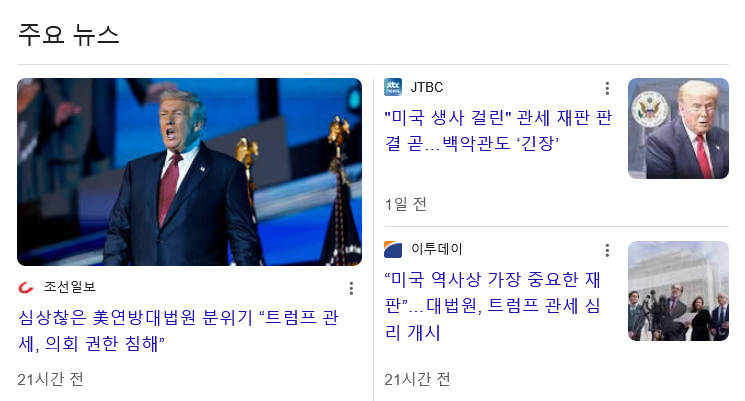The image size is (745, 401).
Task: Open more options for the JTBC article
Action: point(606,88)
